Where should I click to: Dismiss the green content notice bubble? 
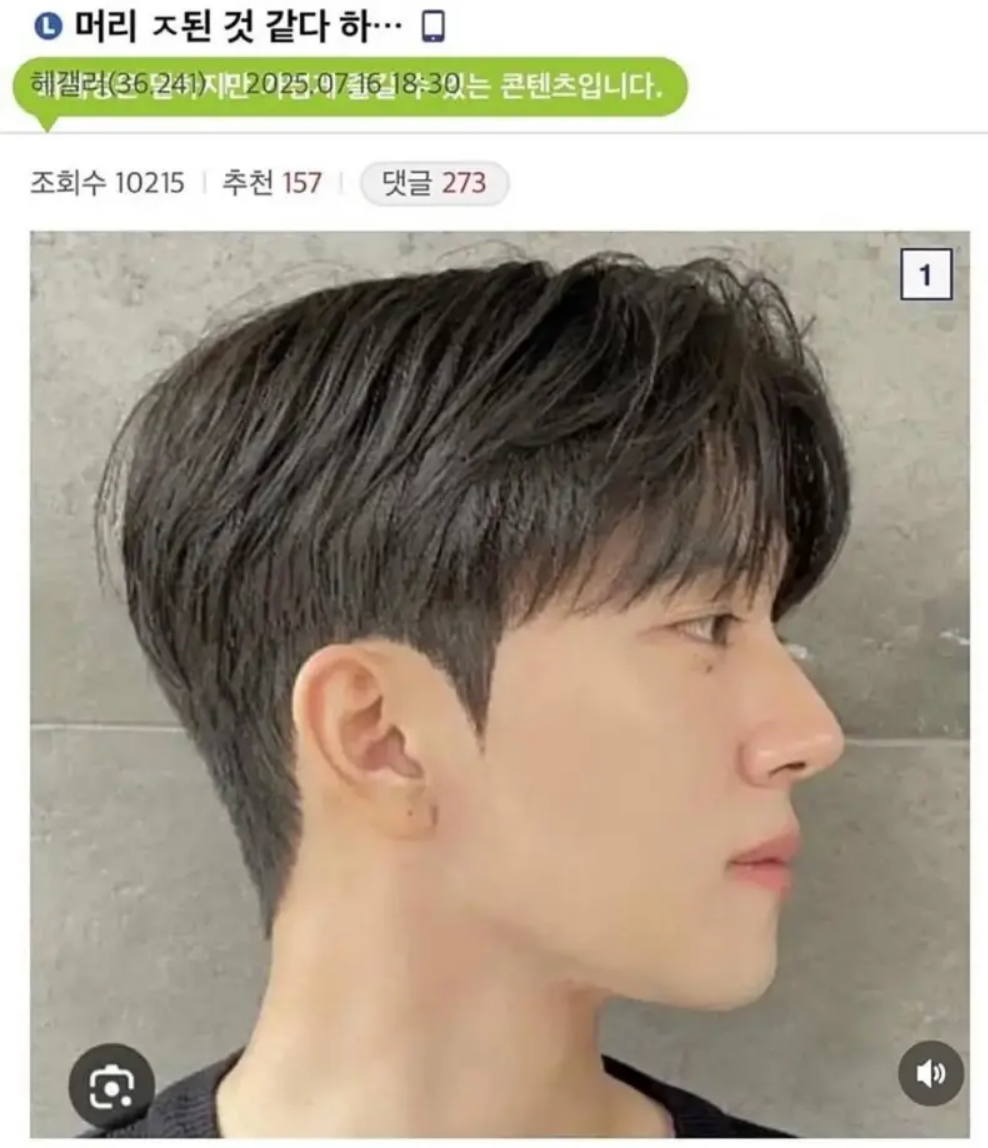(350, 87)
